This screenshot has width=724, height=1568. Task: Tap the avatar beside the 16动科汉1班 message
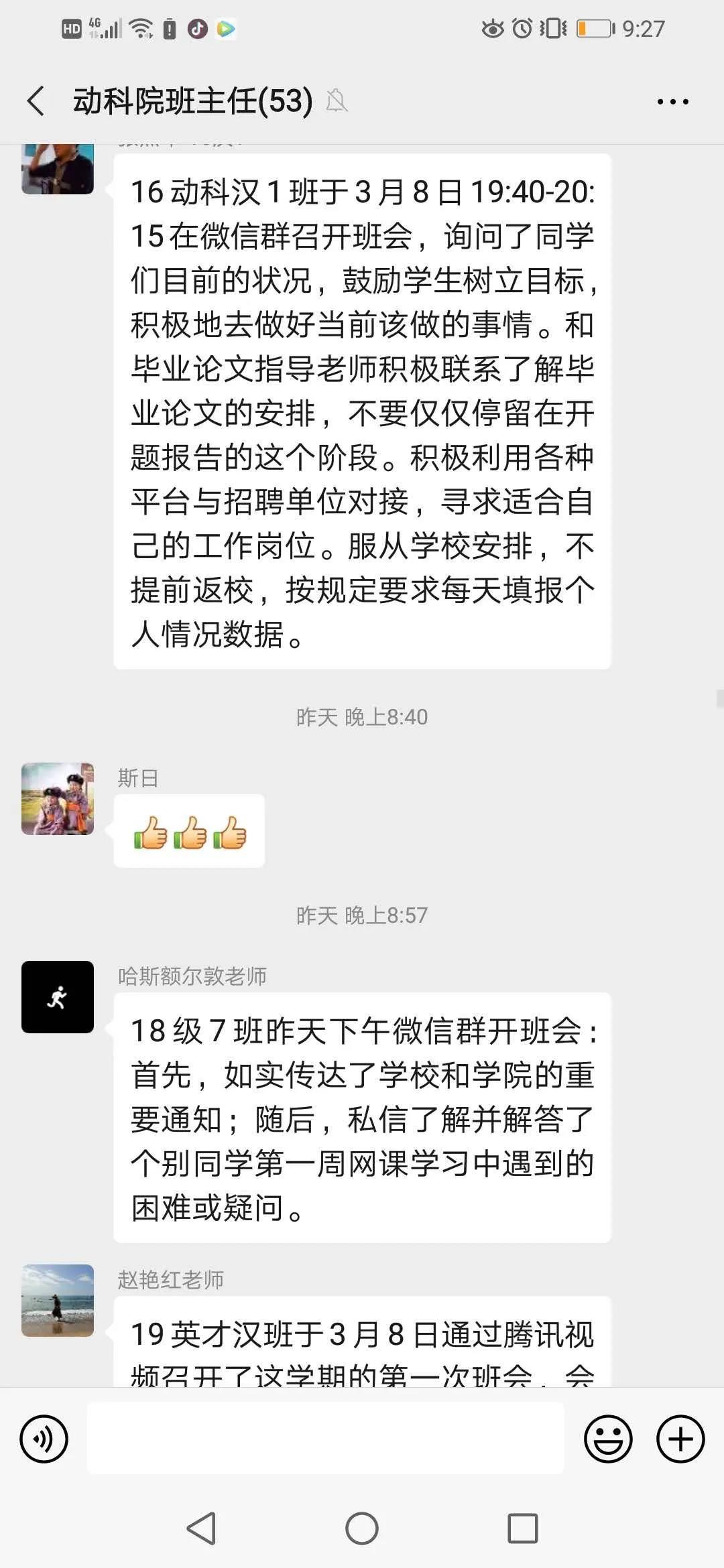point(58,170)
